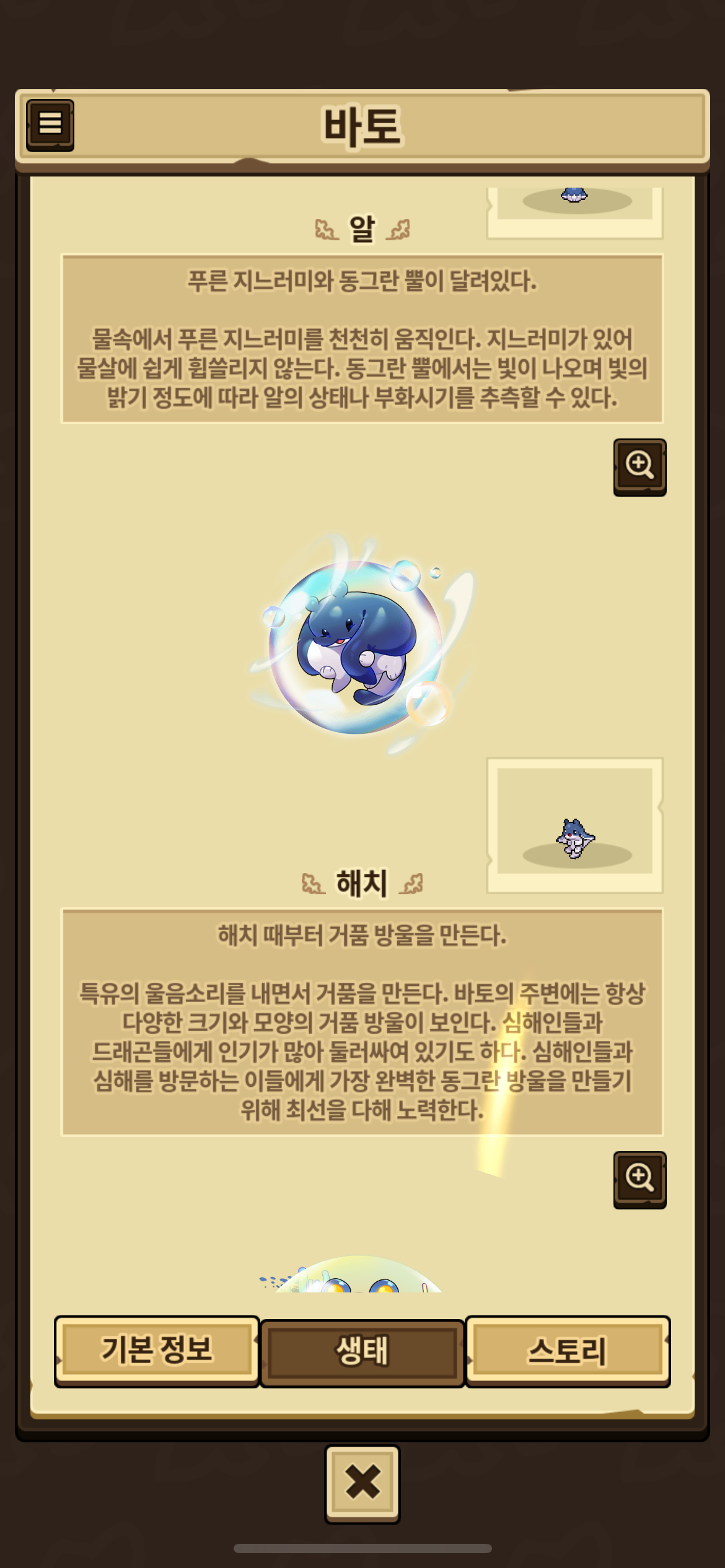Open the 스토리 tab
This screenshot has height=1568, width=725.
tap(568, 1352)
